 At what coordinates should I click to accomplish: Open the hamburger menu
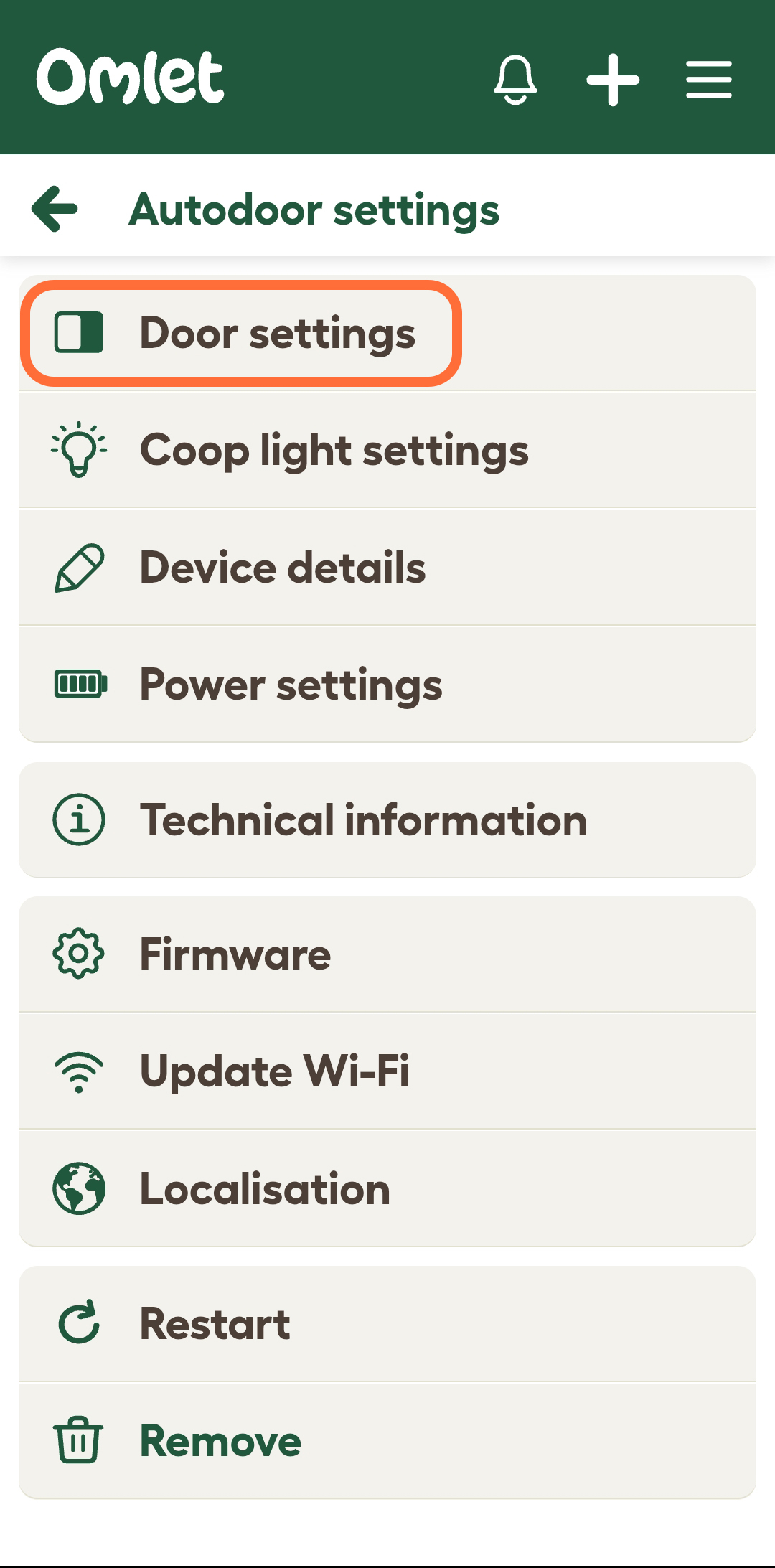708,80
